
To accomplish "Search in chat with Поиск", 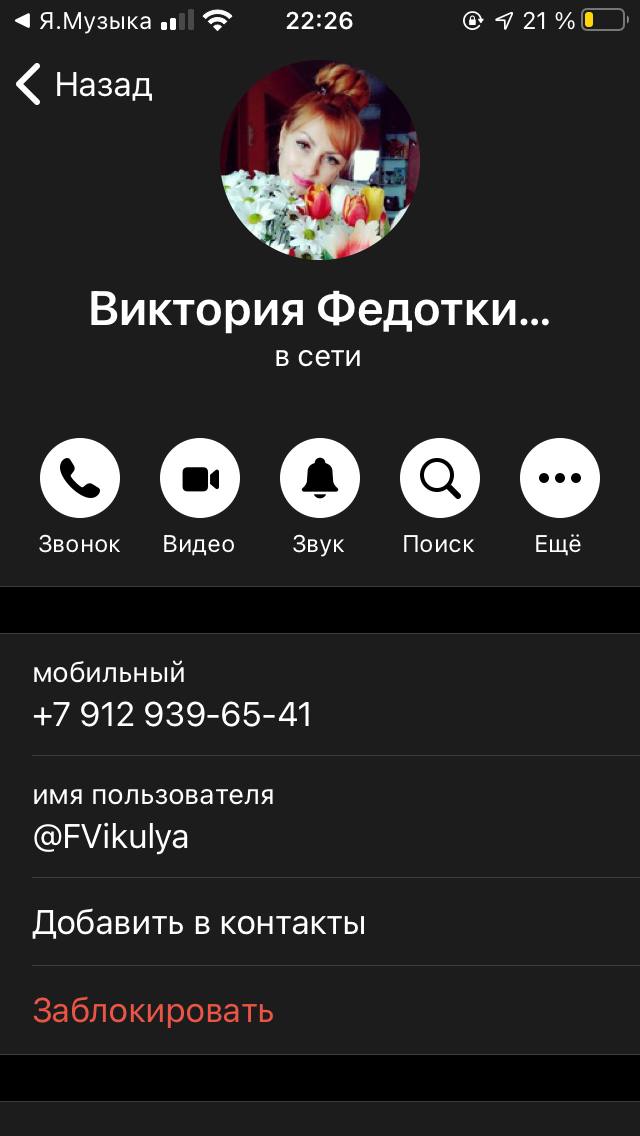I will pos(440,479).
